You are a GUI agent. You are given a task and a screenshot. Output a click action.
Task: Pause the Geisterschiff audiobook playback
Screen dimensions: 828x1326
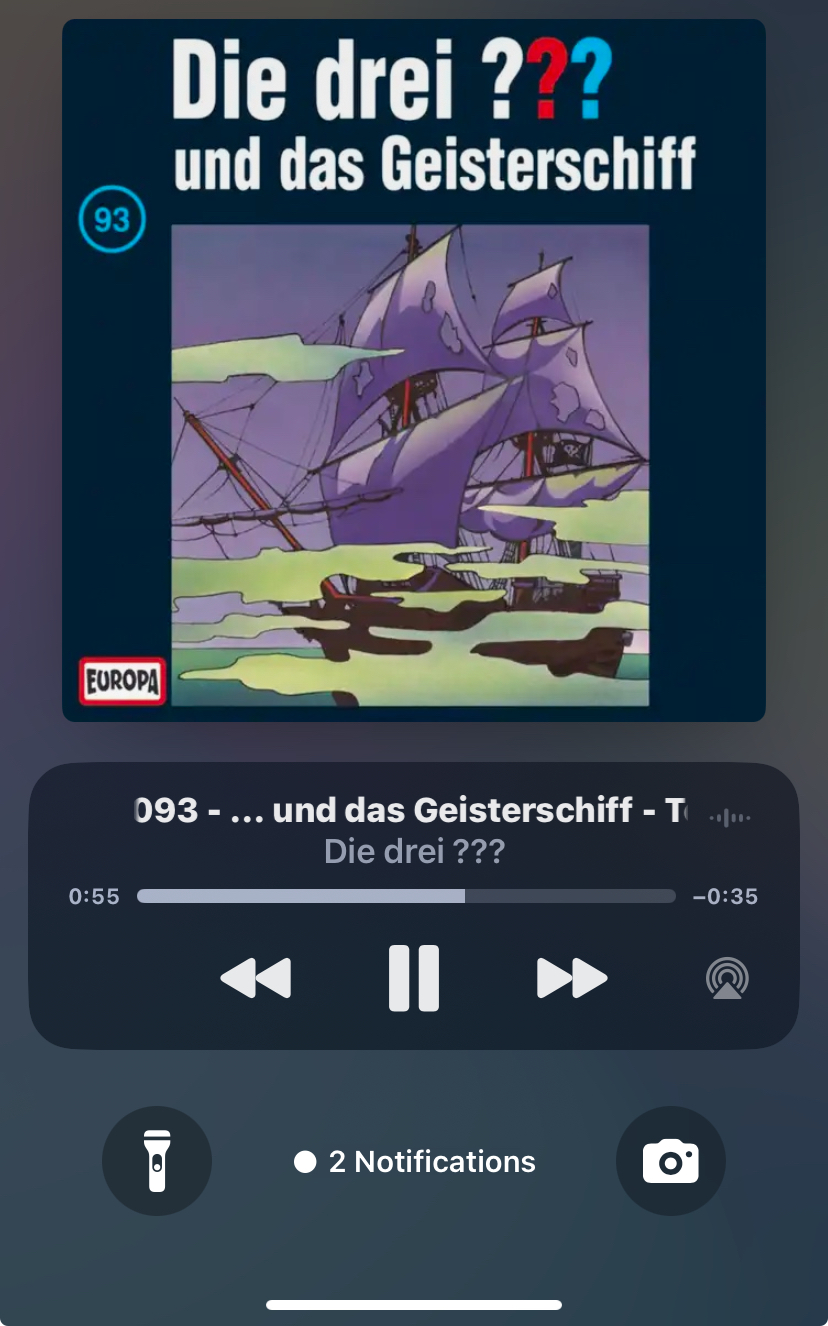click(414, 977)
